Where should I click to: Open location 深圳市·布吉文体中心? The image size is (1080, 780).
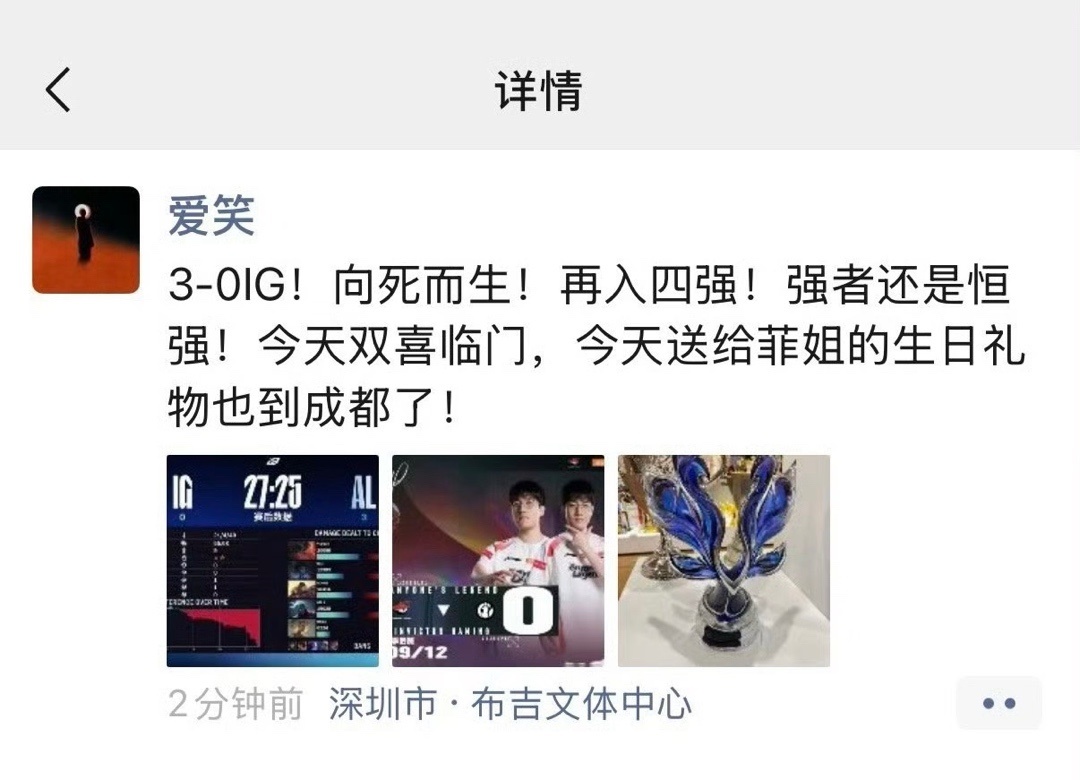(510, 705)
